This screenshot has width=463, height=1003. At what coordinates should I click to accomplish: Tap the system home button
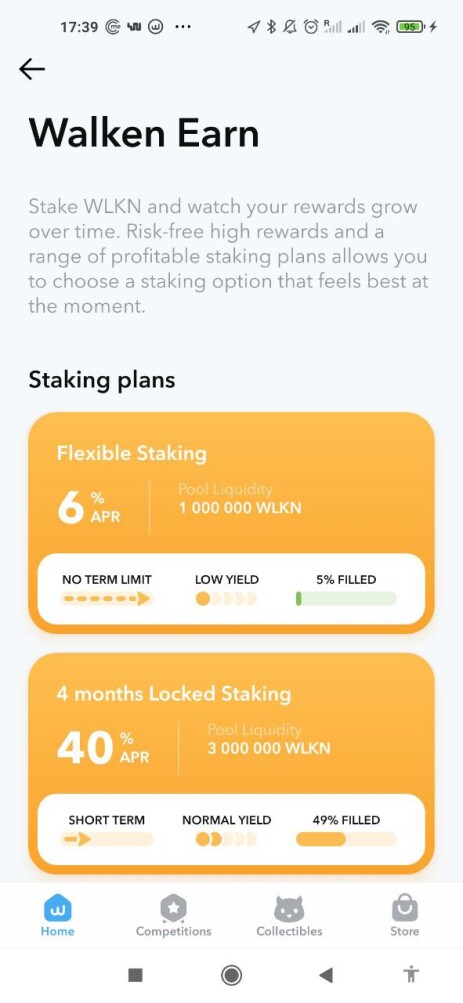(x=232, y=975)
